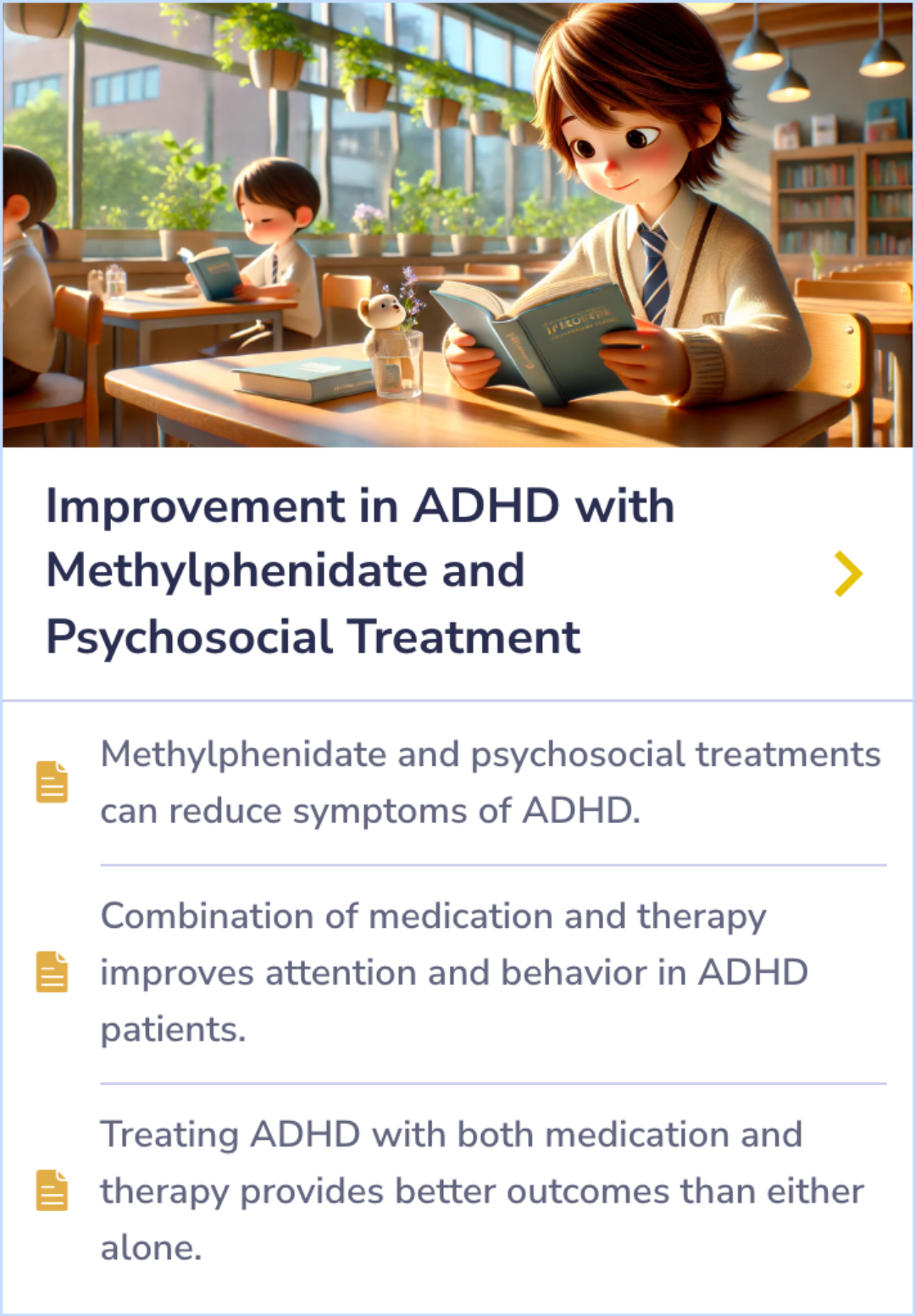Click the document icon next to the outcomes summary

coord(51,1191)
